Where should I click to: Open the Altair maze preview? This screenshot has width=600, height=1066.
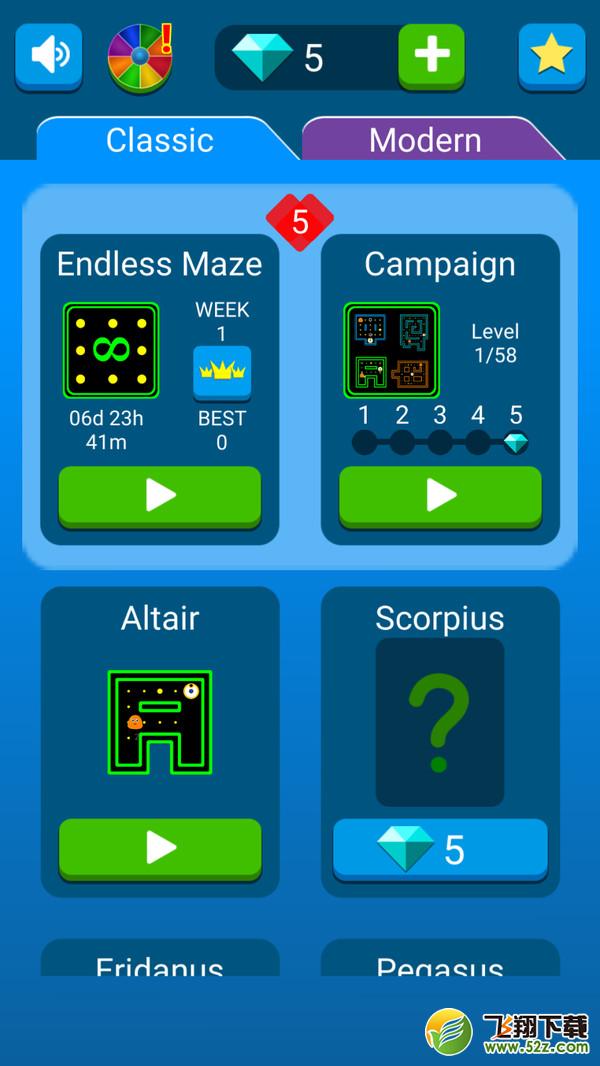(160, 723)
